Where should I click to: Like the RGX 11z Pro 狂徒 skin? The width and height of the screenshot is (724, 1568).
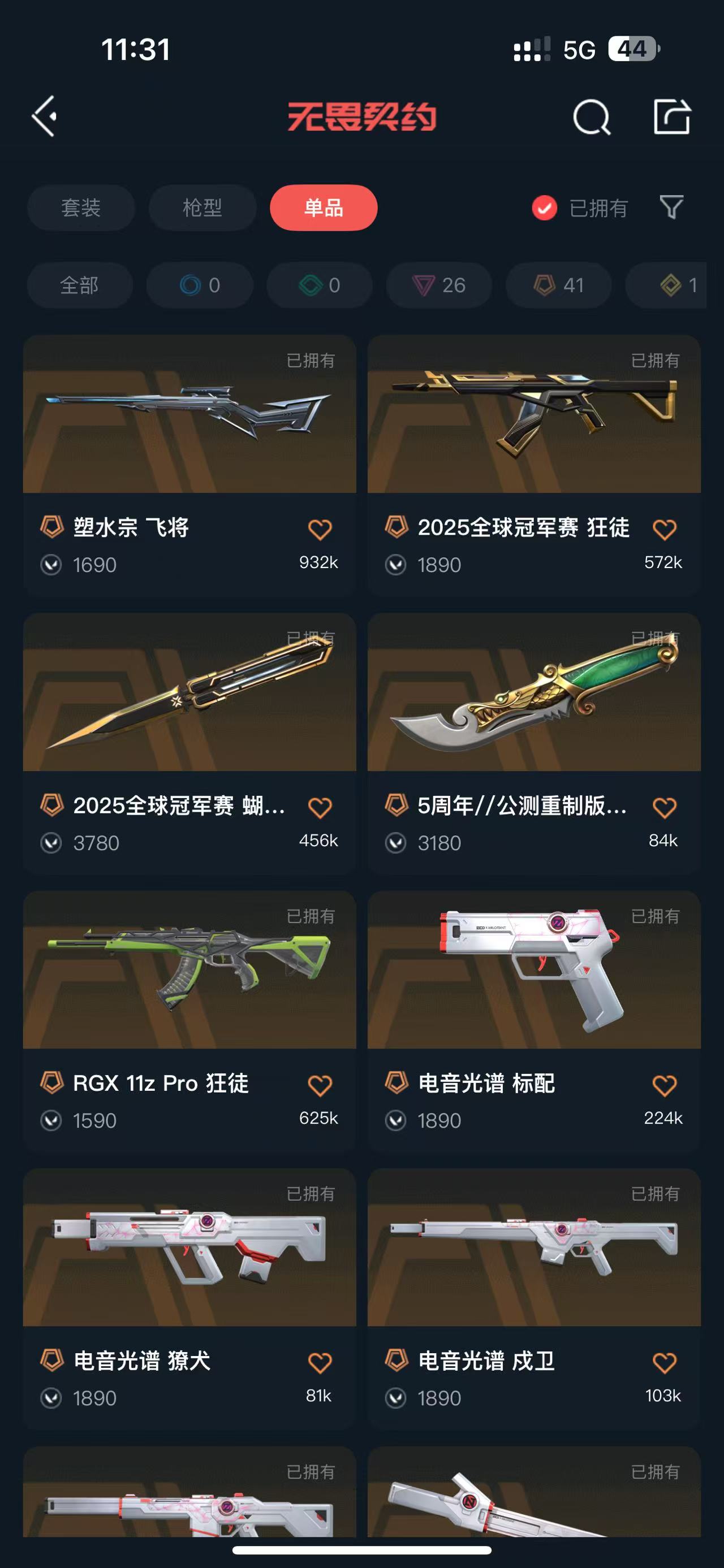pos(320,1085)
